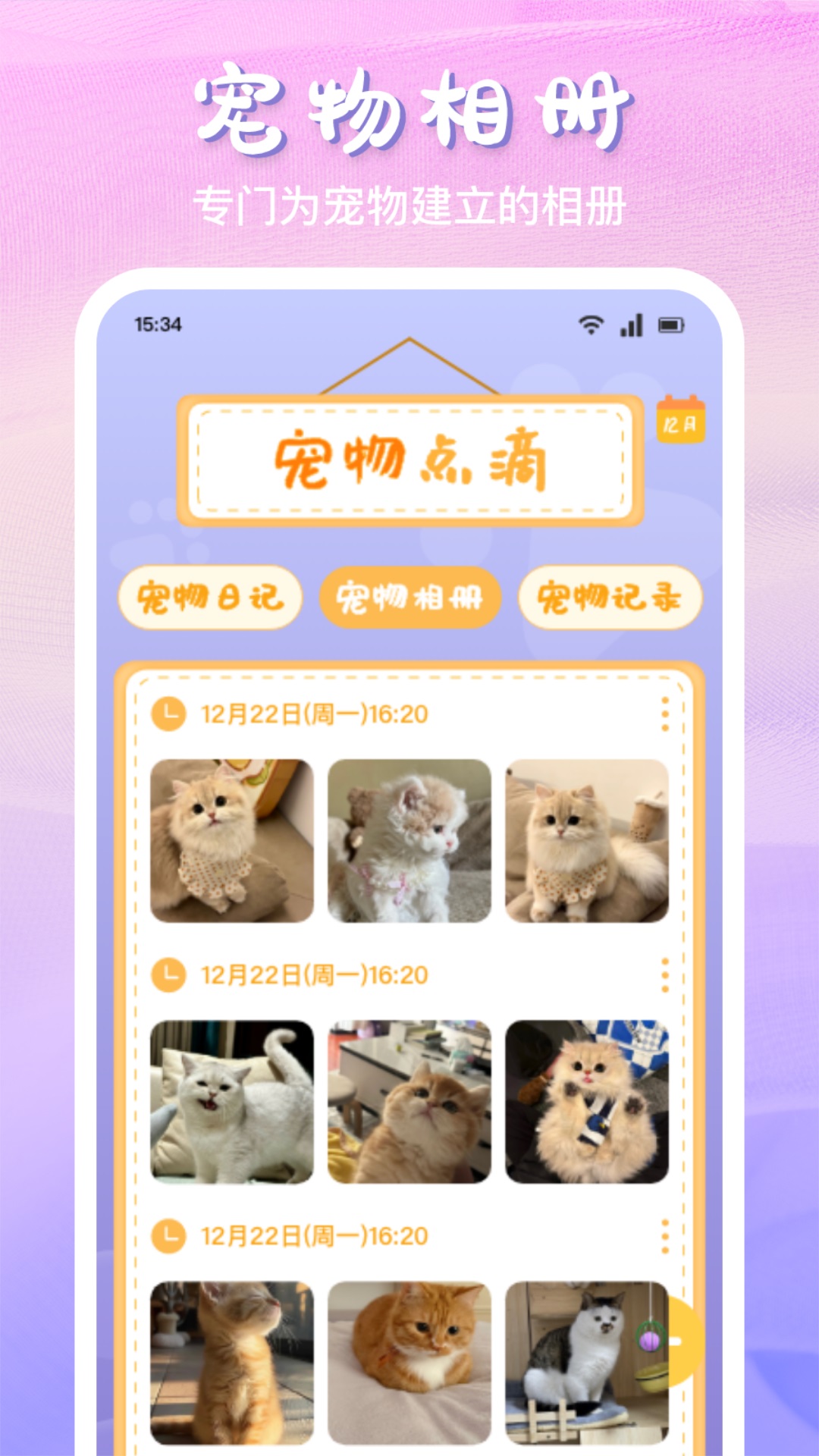Viewport: 819px width, 1456px height.
Task: Switch to the 宠物日记 tab
Action: (210, 598)
